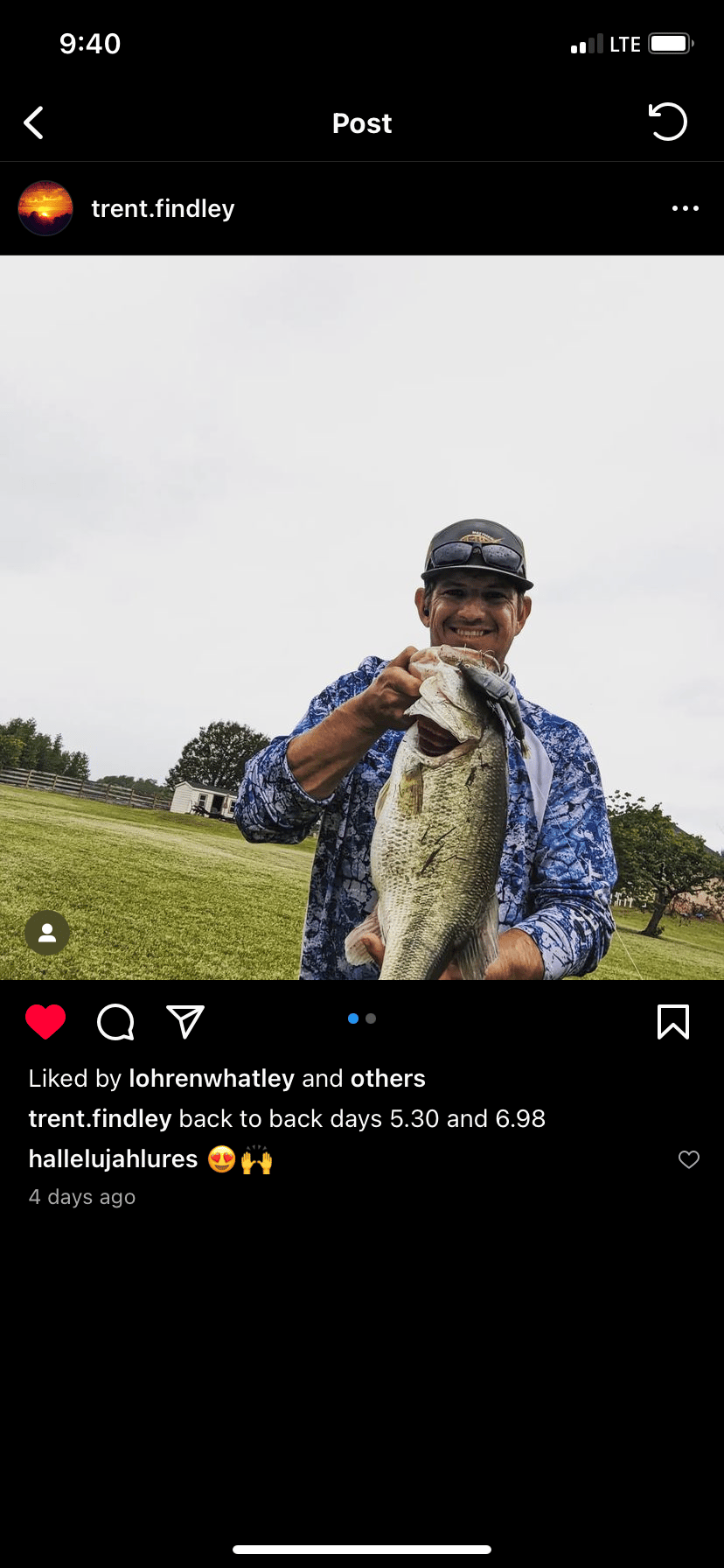The height and width of the screenshot is (1568, 724).
Task: Save the post with the bookmark icon
Action: coord(672,1021)
